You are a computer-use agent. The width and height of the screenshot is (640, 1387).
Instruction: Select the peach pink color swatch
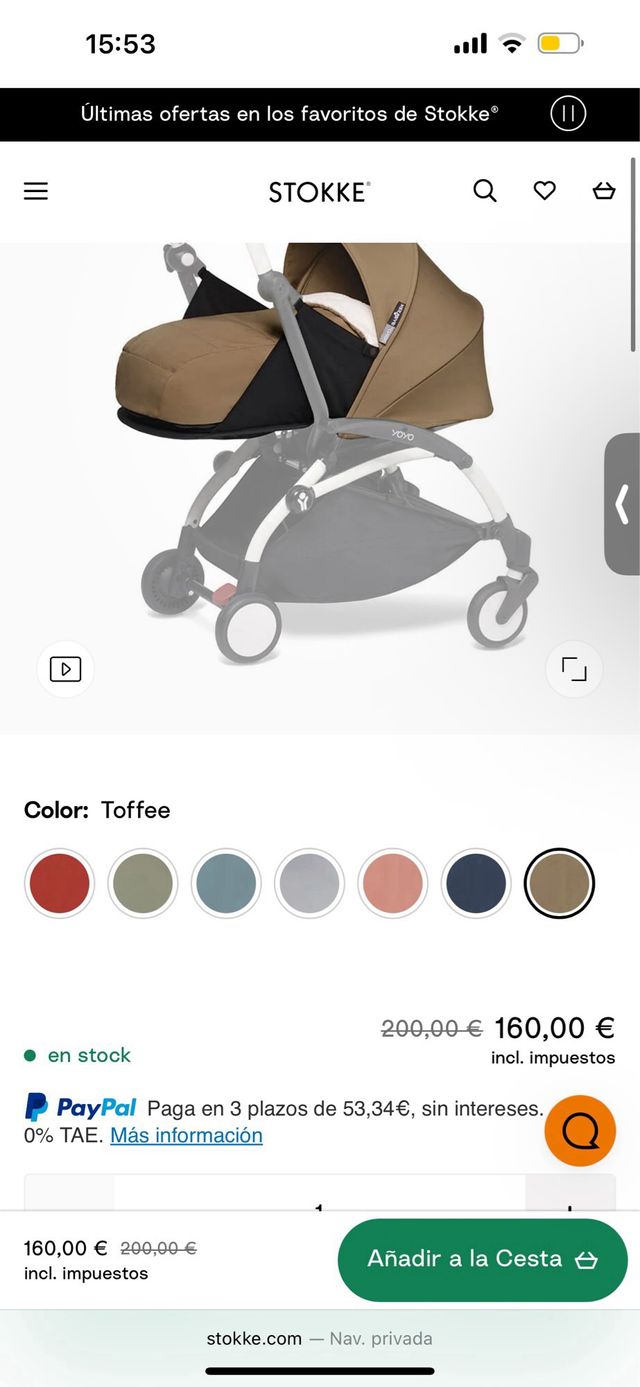click(392, 884)
